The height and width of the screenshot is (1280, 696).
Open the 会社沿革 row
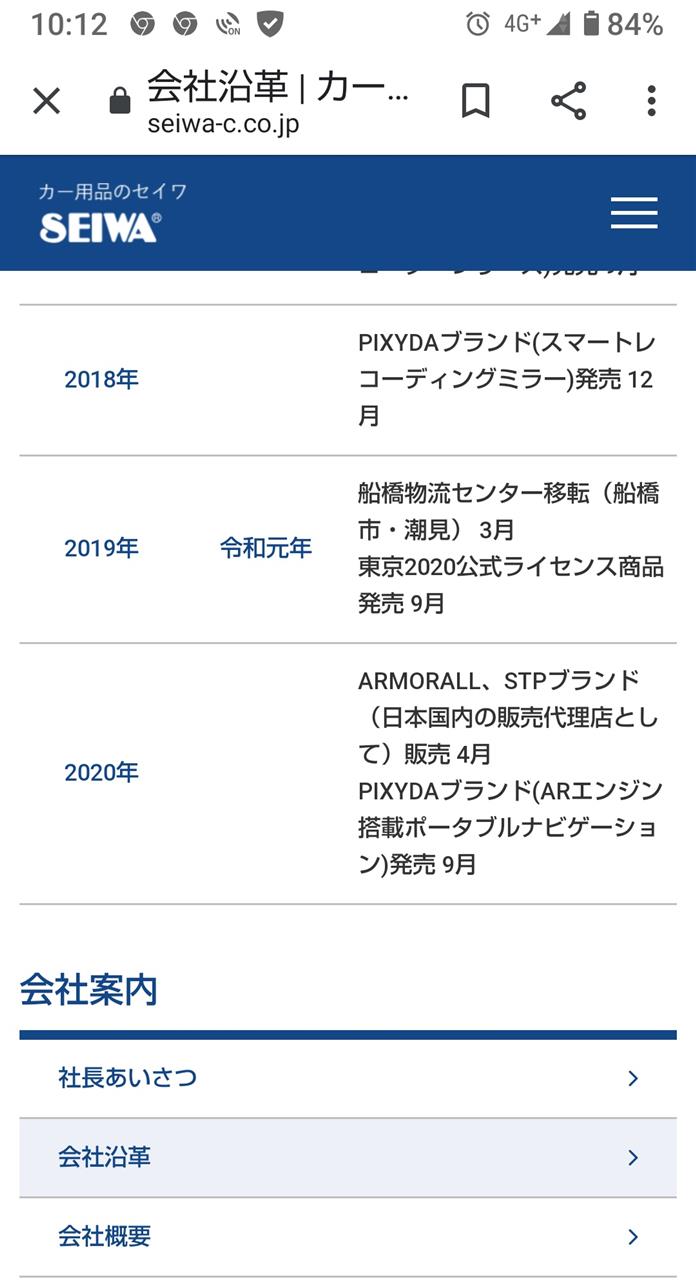[x=348, y=1158]
